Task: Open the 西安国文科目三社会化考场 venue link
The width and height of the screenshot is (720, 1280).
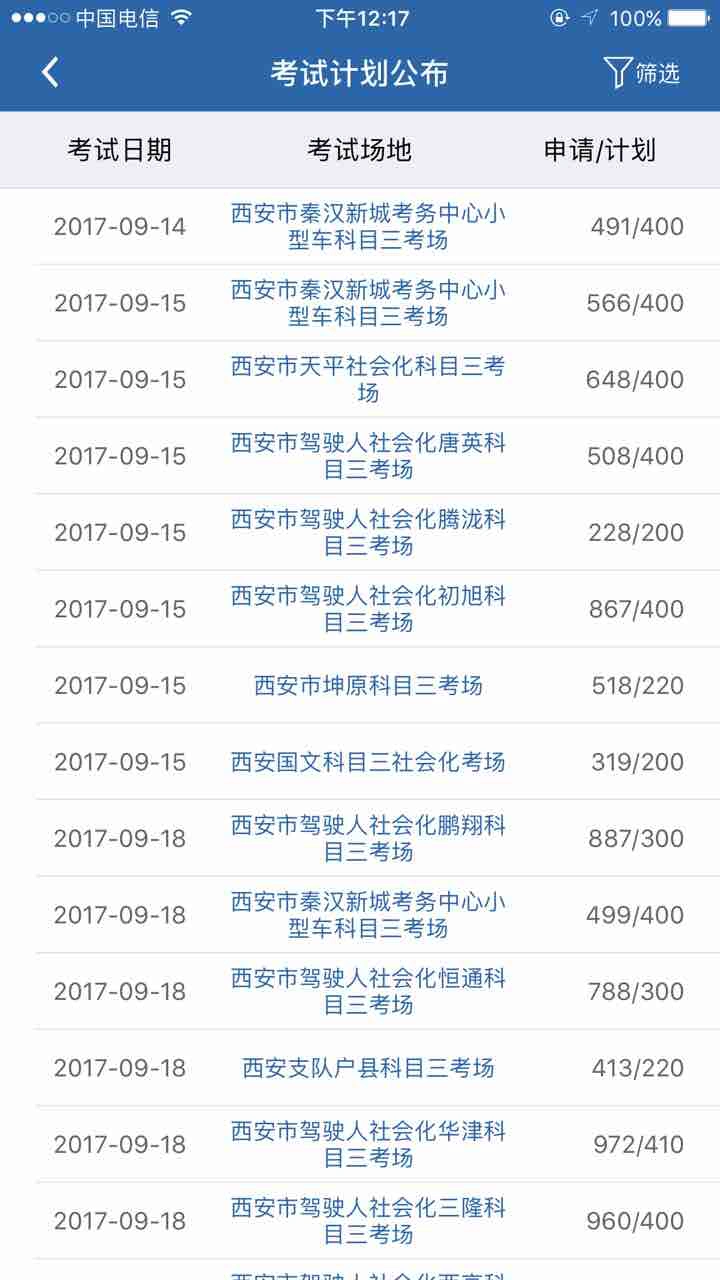Action: [x=368, y=762]
